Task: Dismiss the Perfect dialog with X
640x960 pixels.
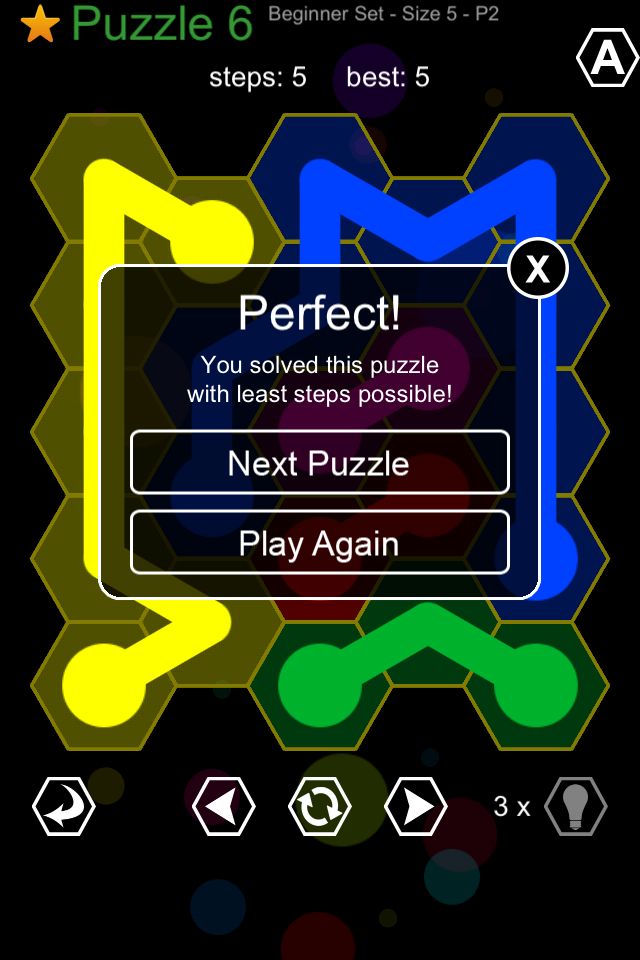Action: point(538,268)
